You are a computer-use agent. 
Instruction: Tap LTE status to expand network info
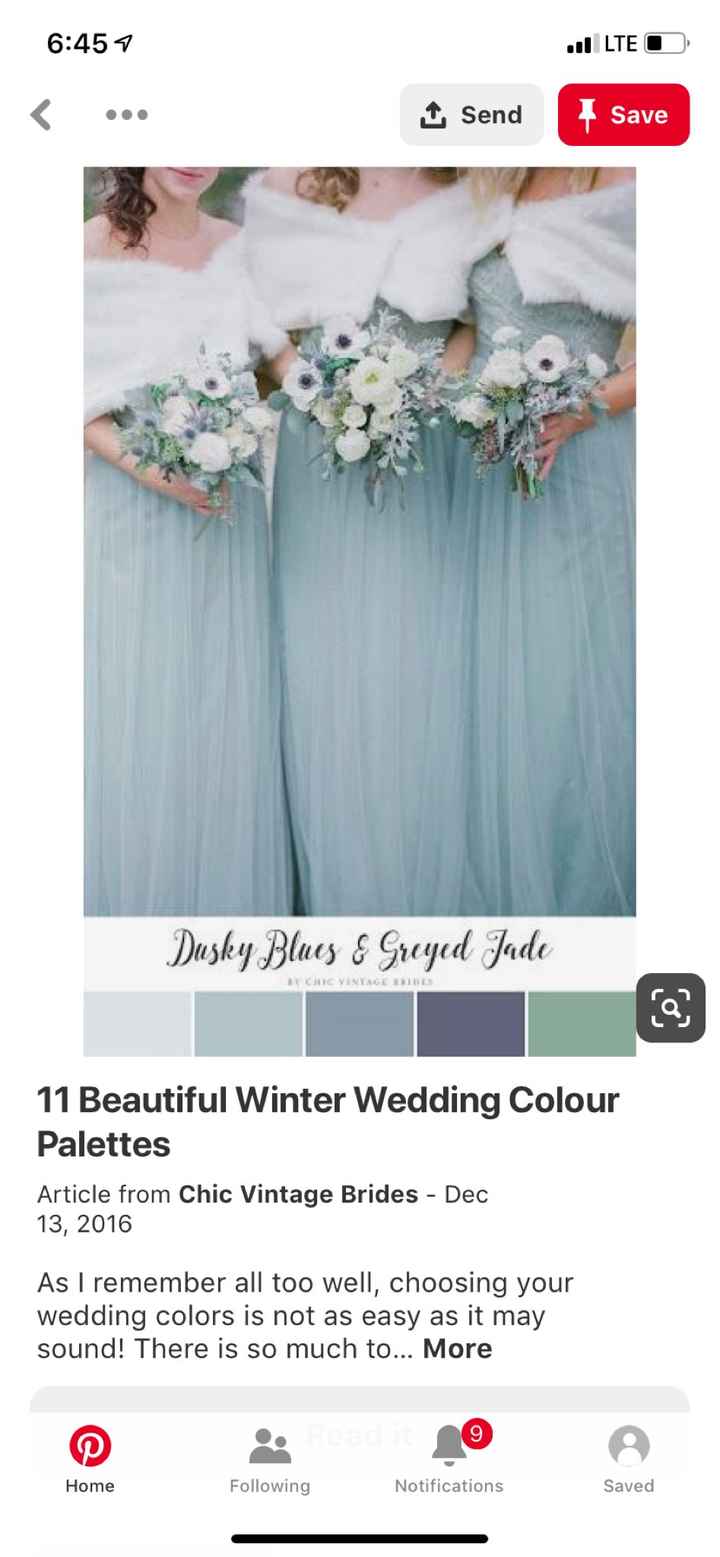pyautogui.click(x=618, y=42)
